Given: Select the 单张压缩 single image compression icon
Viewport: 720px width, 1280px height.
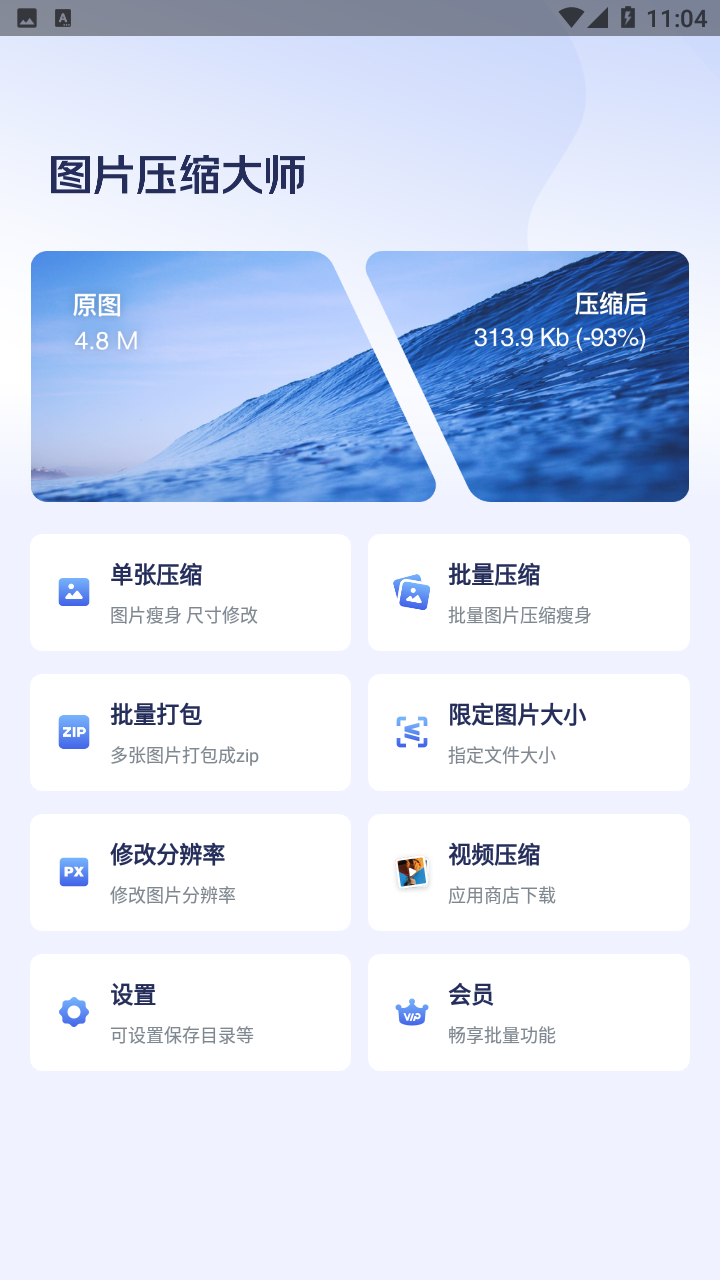Looking at the screenshot, I should (73, 591).
